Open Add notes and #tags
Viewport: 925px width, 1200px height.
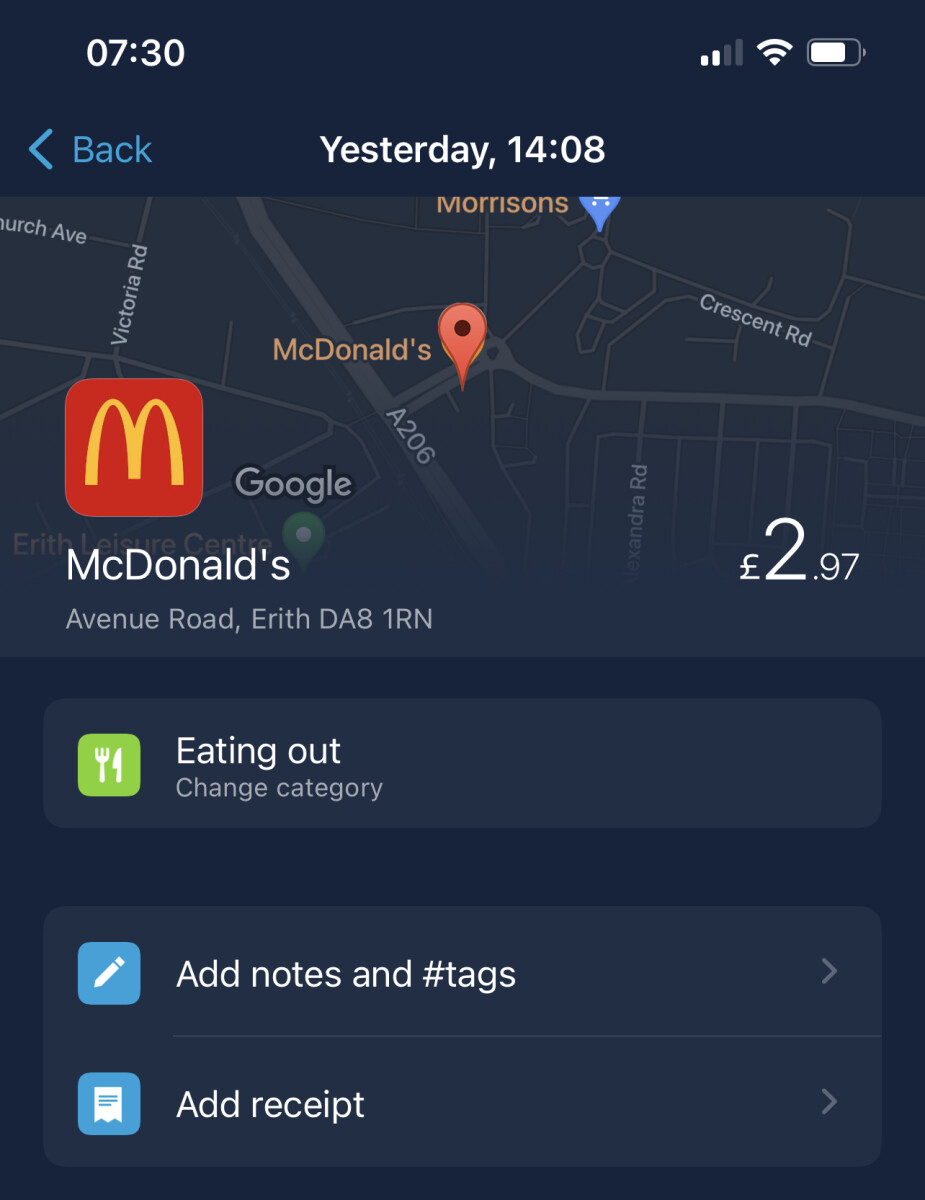coord(461,973)
